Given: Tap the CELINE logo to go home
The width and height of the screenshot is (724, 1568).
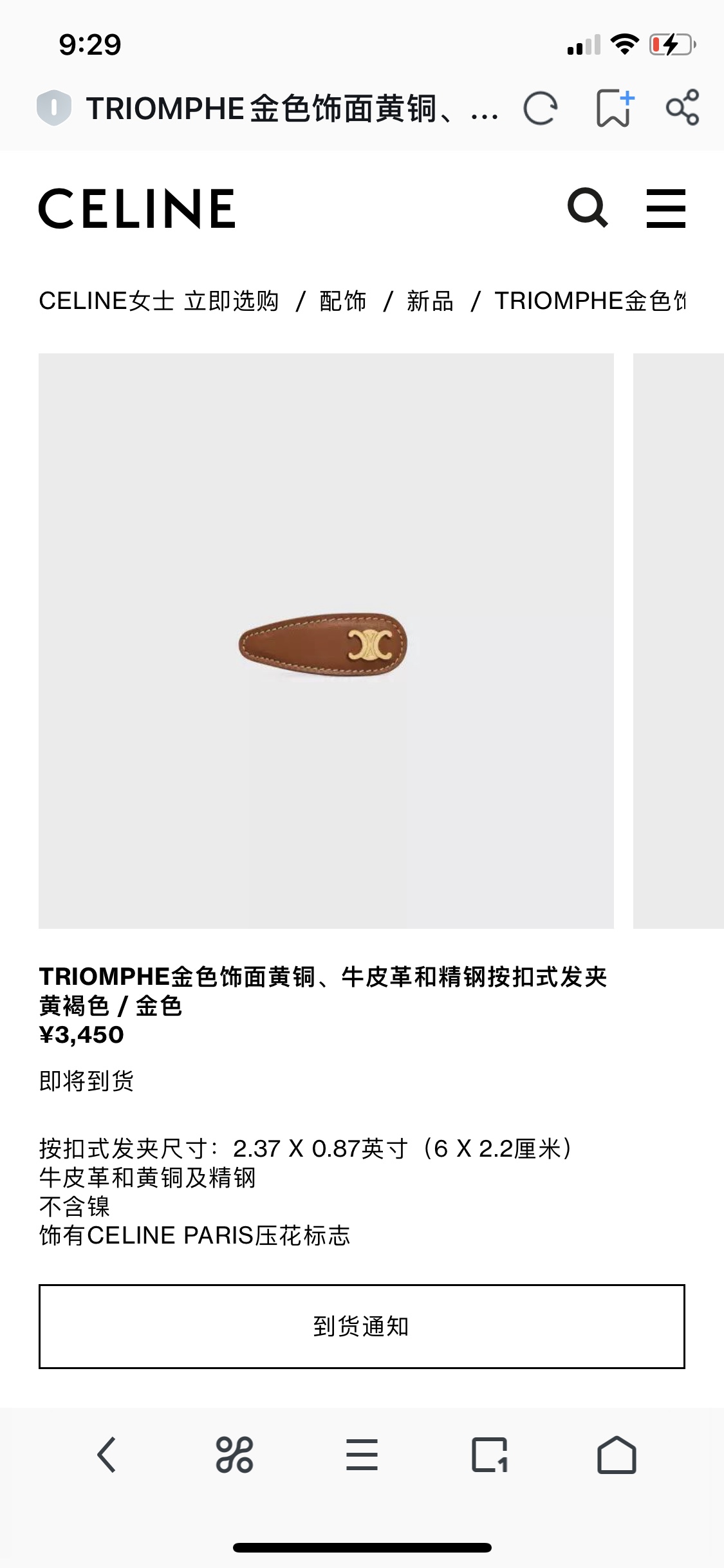Looking at the screenshot, I should click(137, 209).
